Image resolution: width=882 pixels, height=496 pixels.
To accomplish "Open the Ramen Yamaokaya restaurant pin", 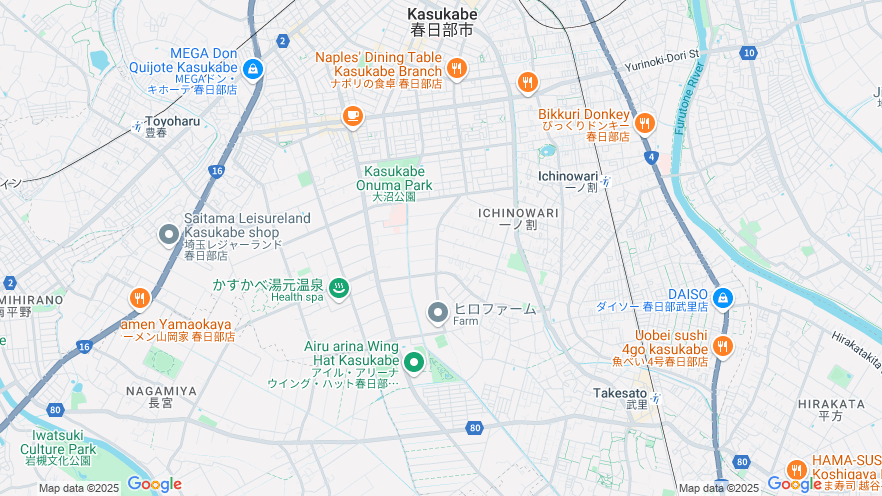I will pyautogui.click(x=140, y=298).
